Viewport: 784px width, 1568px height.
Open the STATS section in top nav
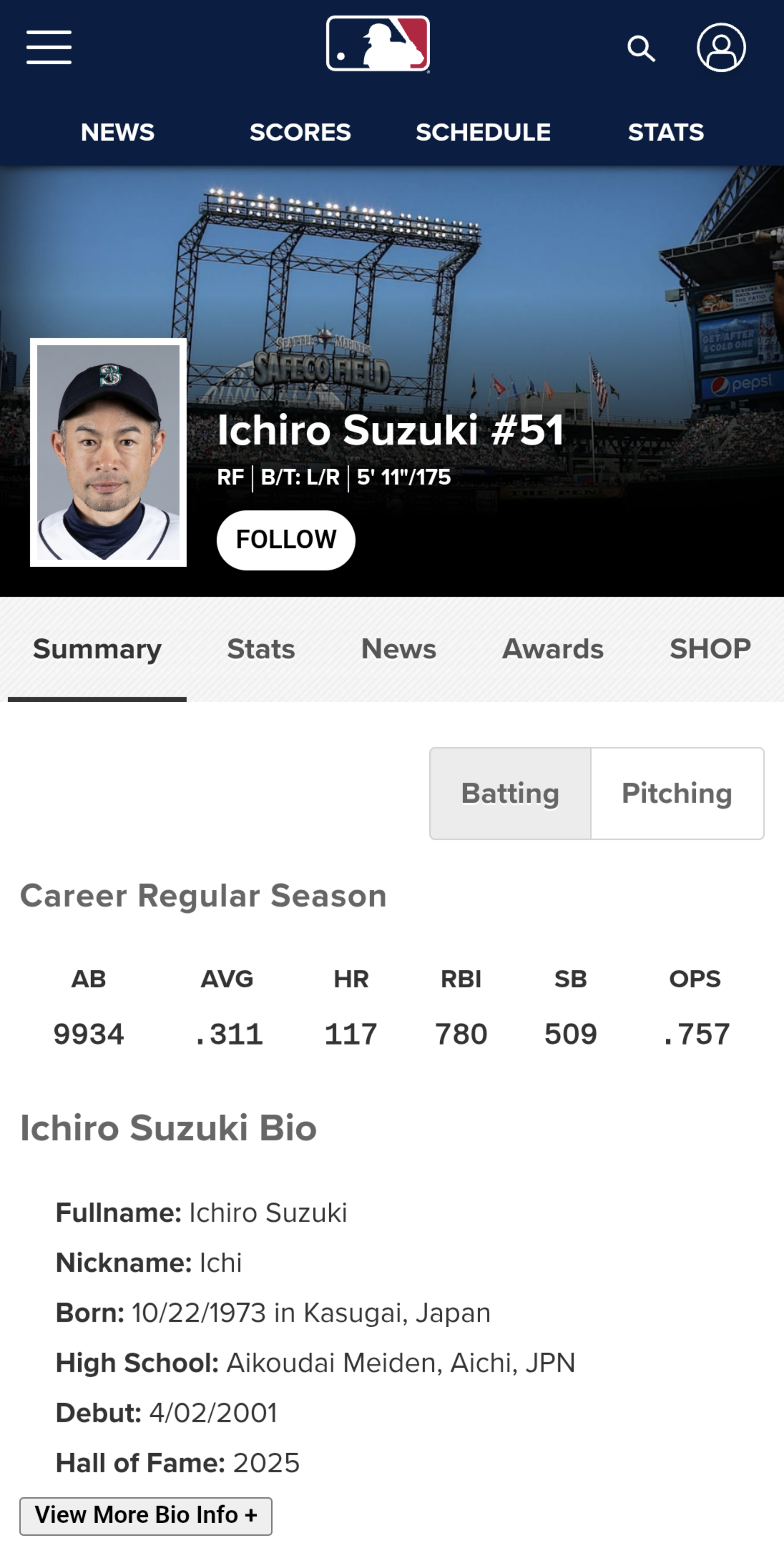(666, 132)
